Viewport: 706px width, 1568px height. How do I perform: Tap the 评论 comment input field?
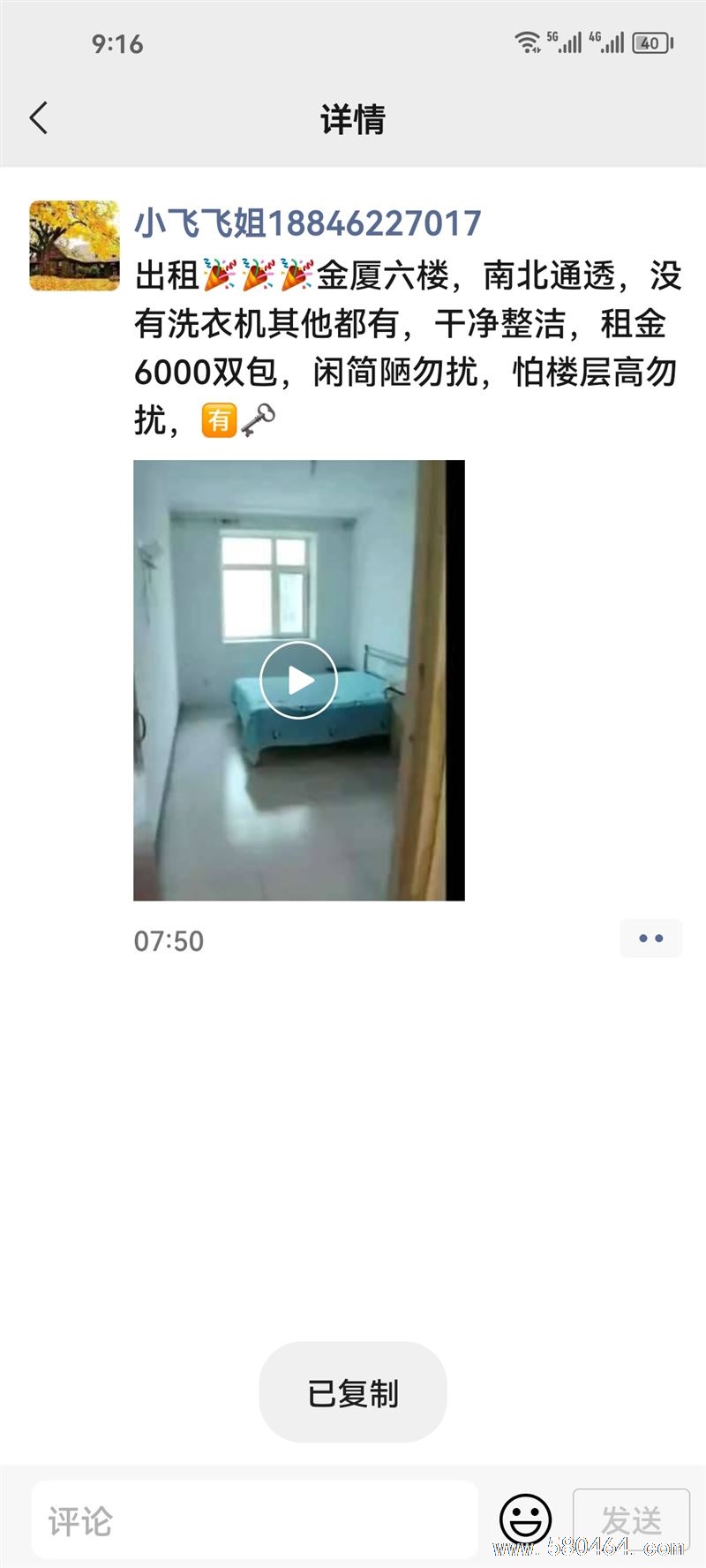click(x=254, y=1520)
